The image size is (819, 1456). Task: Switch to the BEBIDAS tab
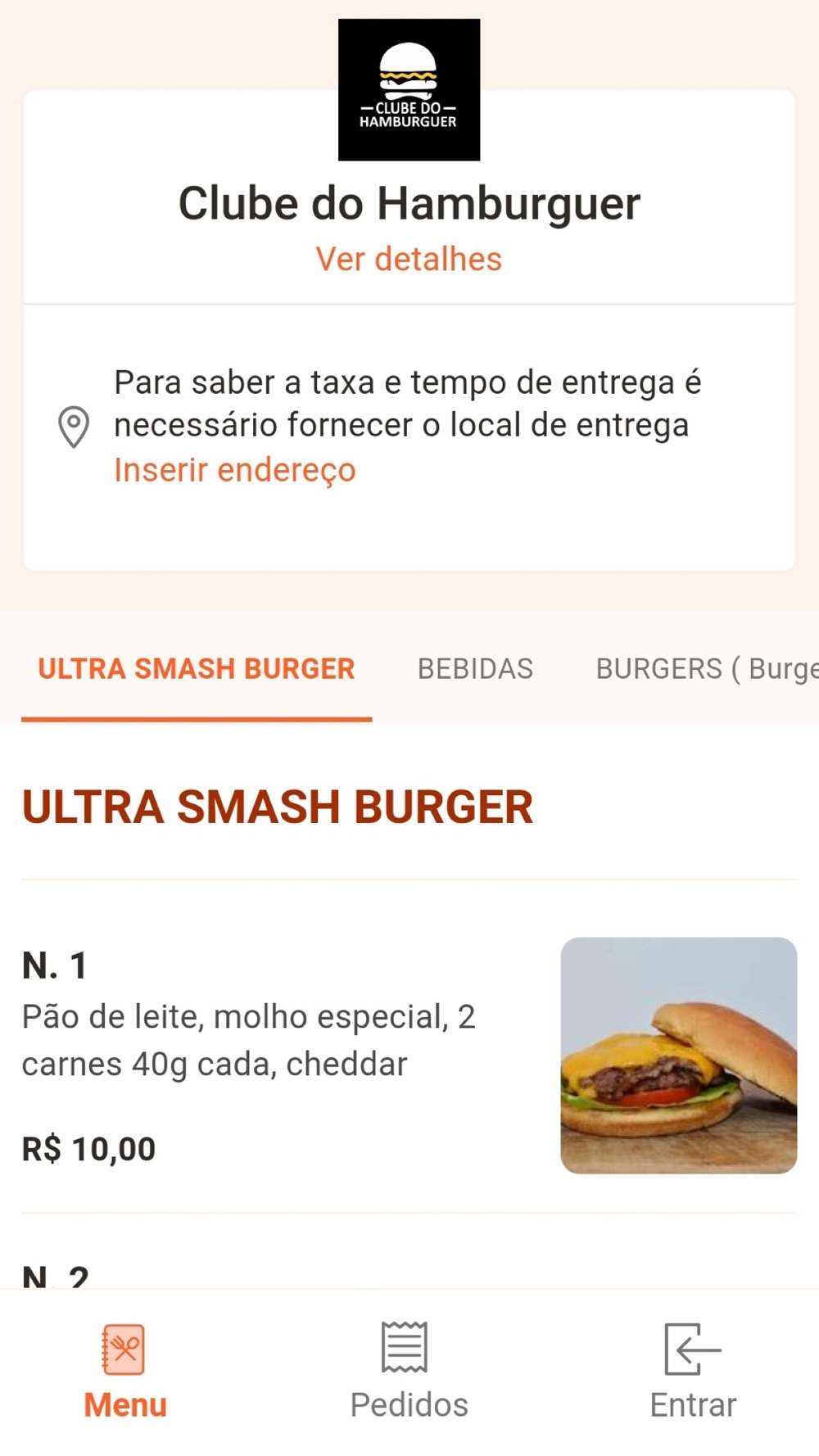(x=475, y=669)
